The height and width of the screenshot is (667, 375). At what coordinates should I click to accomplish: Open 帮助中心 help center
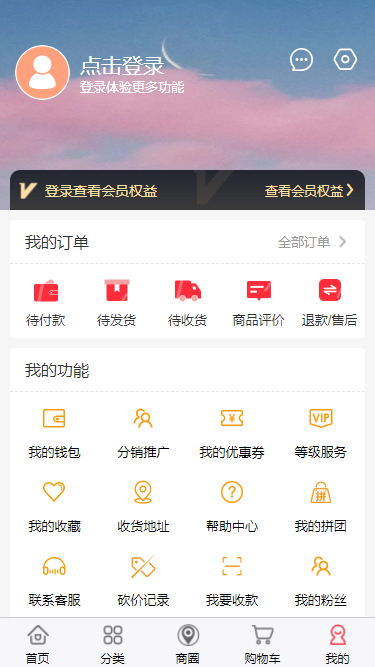(232, 507)
